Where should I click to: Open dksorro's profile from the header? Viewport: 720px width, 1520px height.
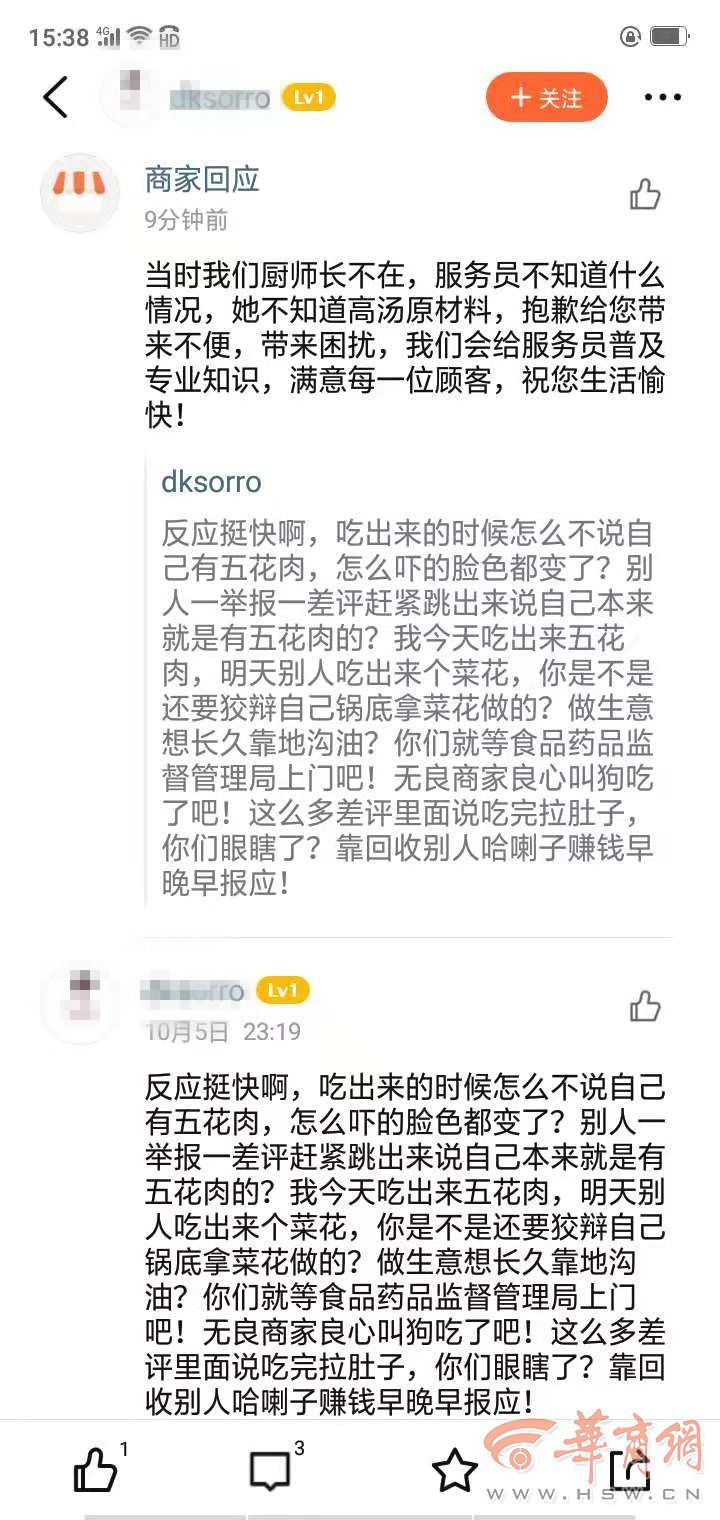click(219, 98)
